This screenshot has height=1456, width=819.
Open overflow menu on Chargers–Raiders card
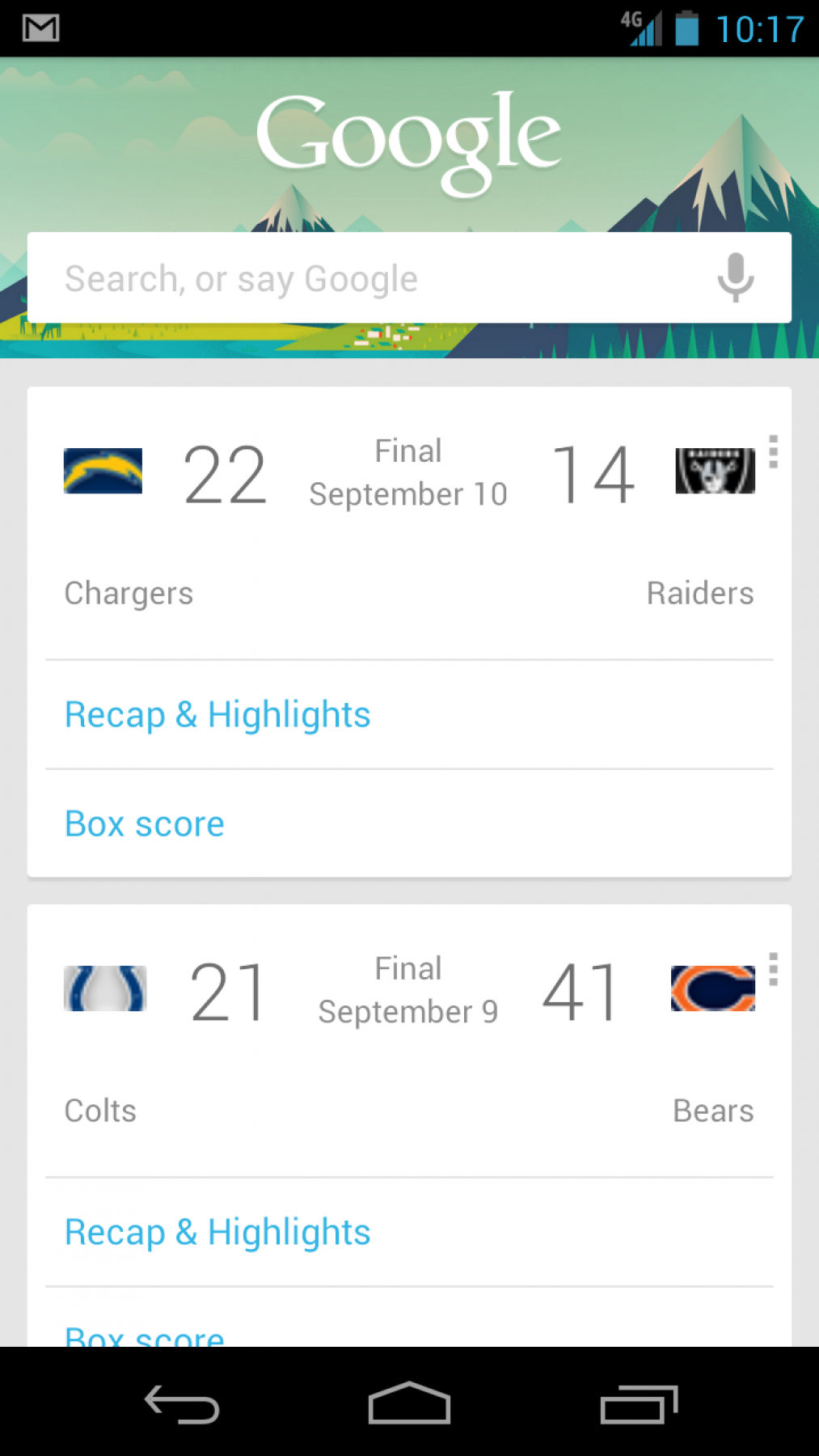[x=773, y=452]
